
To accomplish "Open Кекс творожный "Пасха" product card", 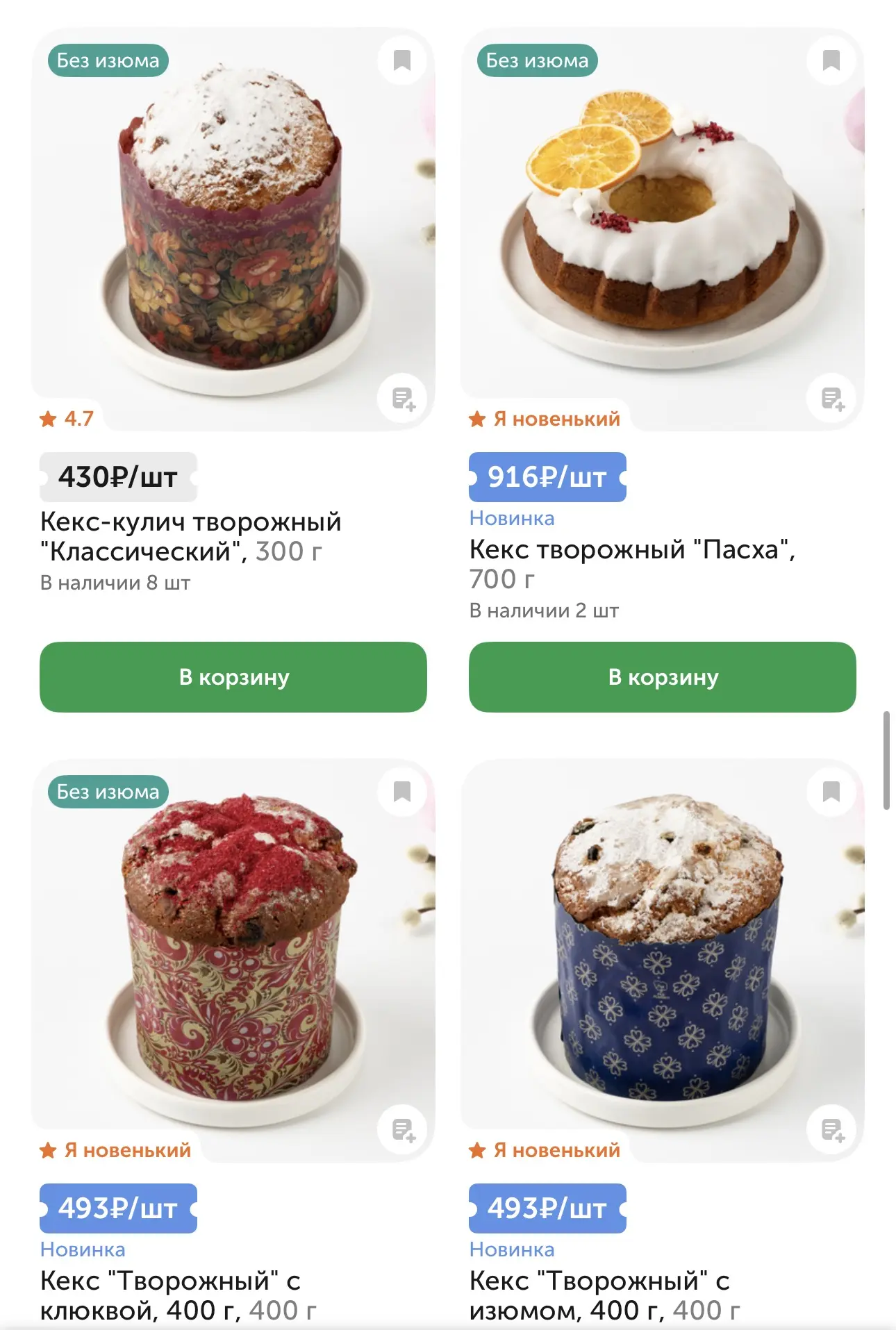I will 632,550.
